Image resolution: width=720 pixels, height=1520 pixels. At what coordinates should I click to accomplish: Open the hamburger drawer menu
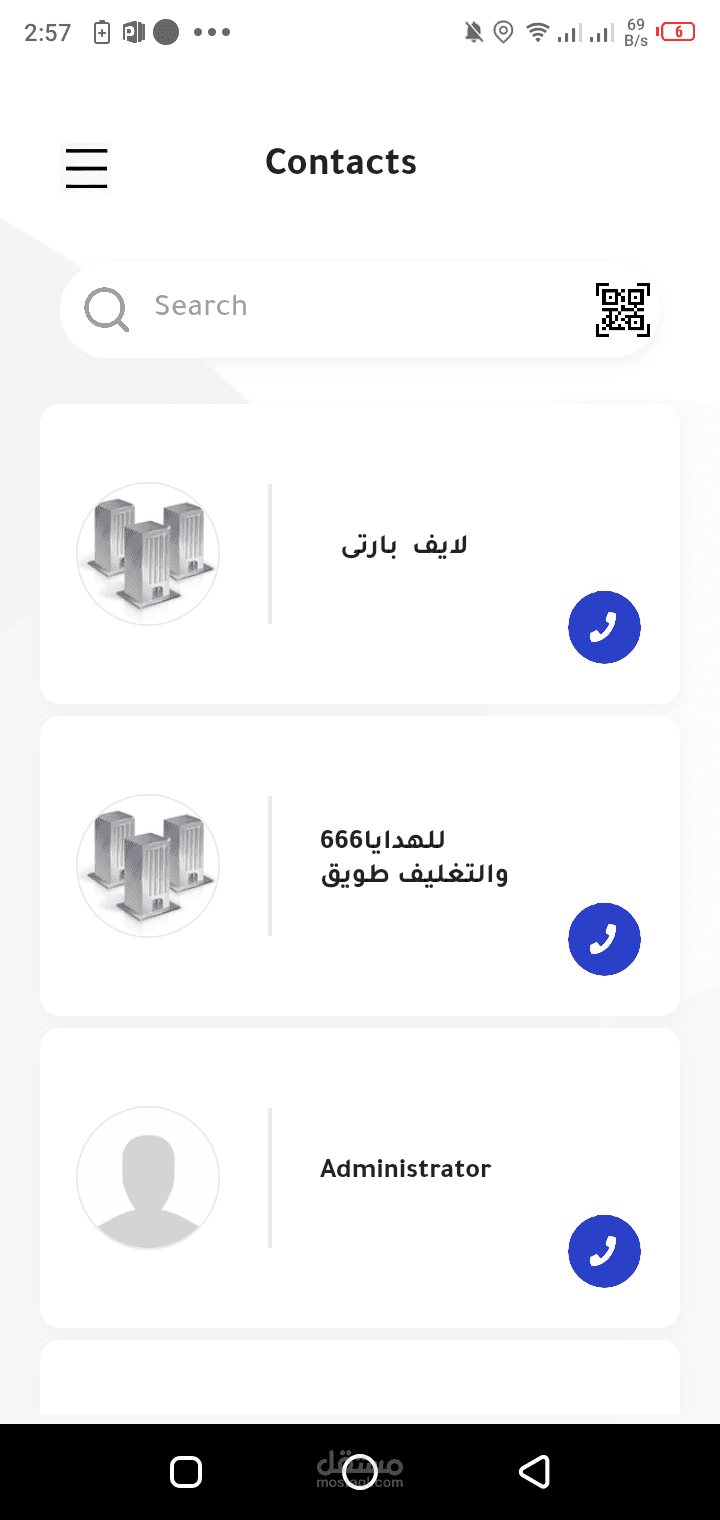pos(86,168)
